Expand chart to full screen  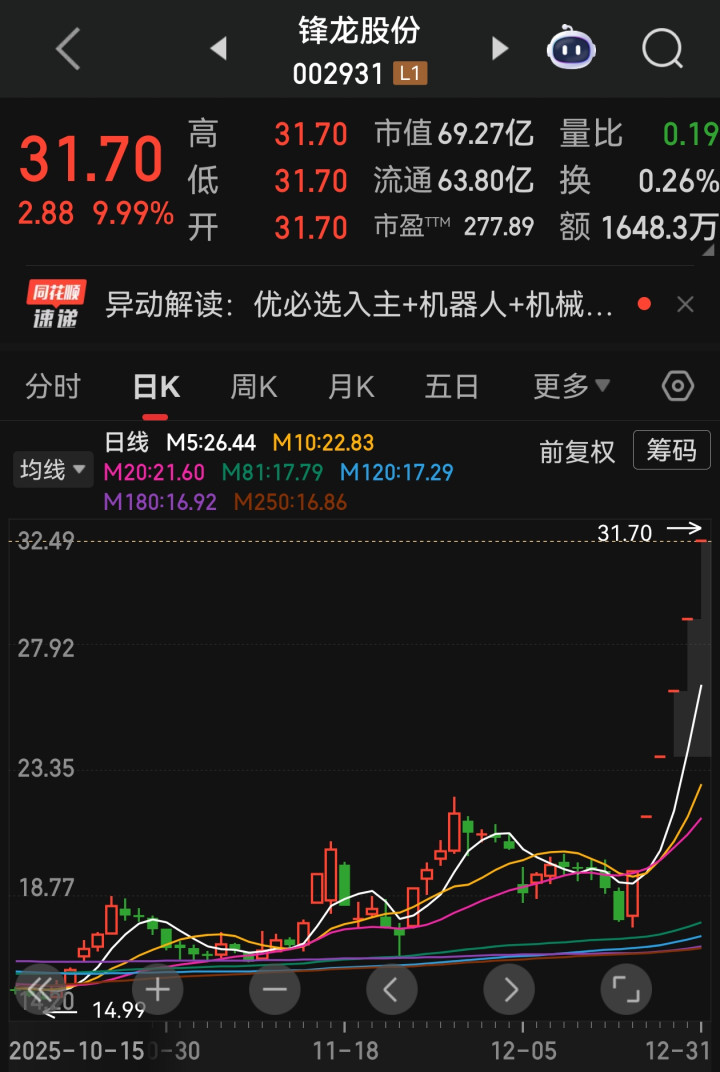tap(626, 990)
